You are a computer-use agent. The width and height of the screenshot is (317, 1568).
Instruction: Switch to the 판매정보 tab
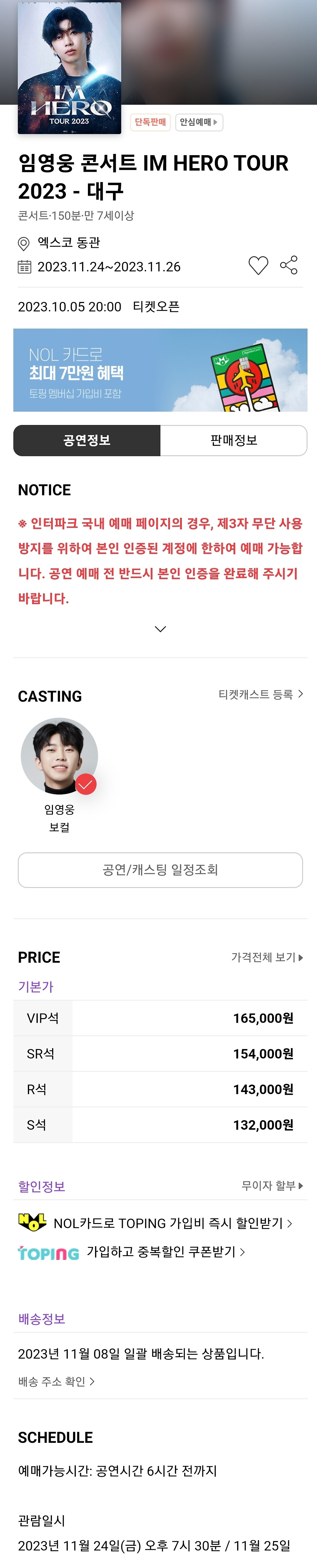233,441
